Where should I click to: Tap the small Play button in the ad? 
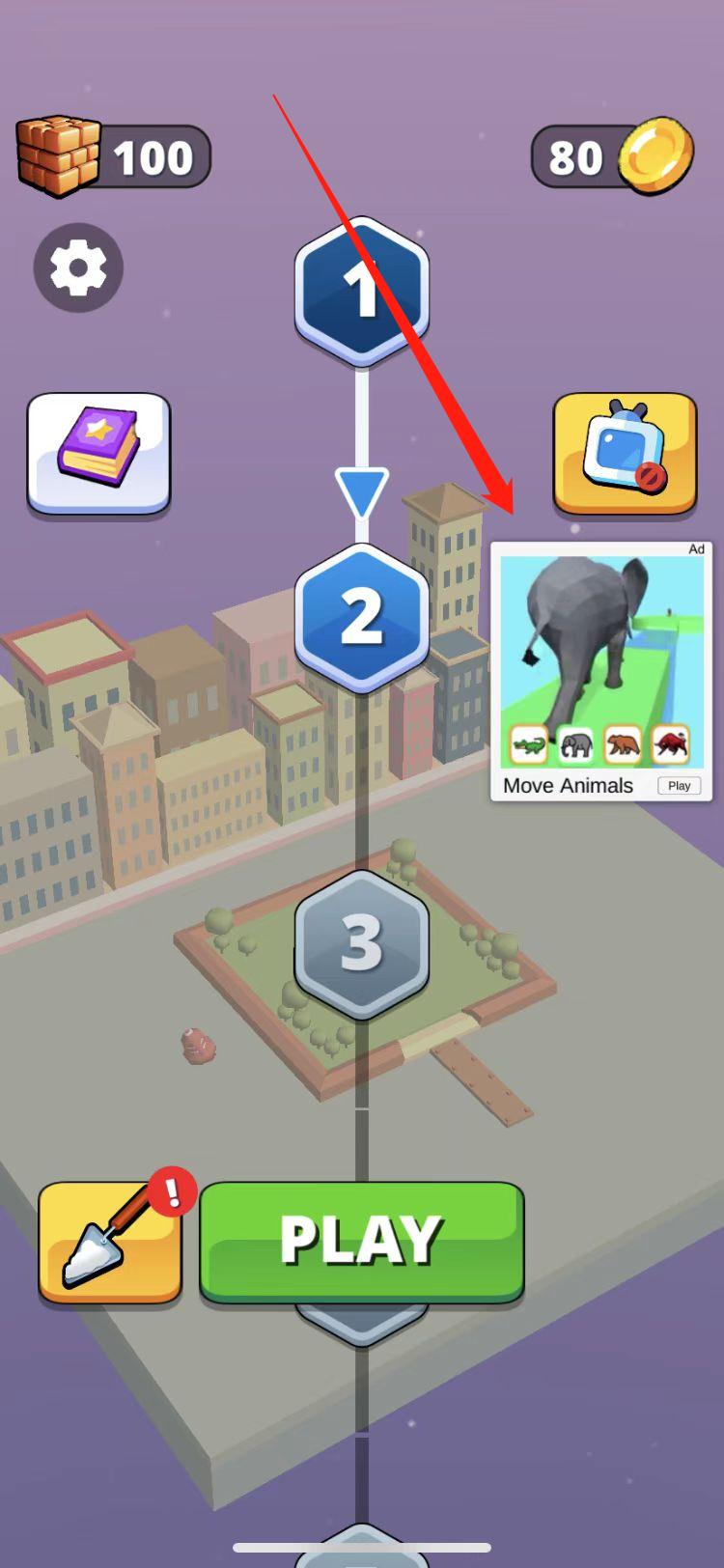[x=679, y=785]
